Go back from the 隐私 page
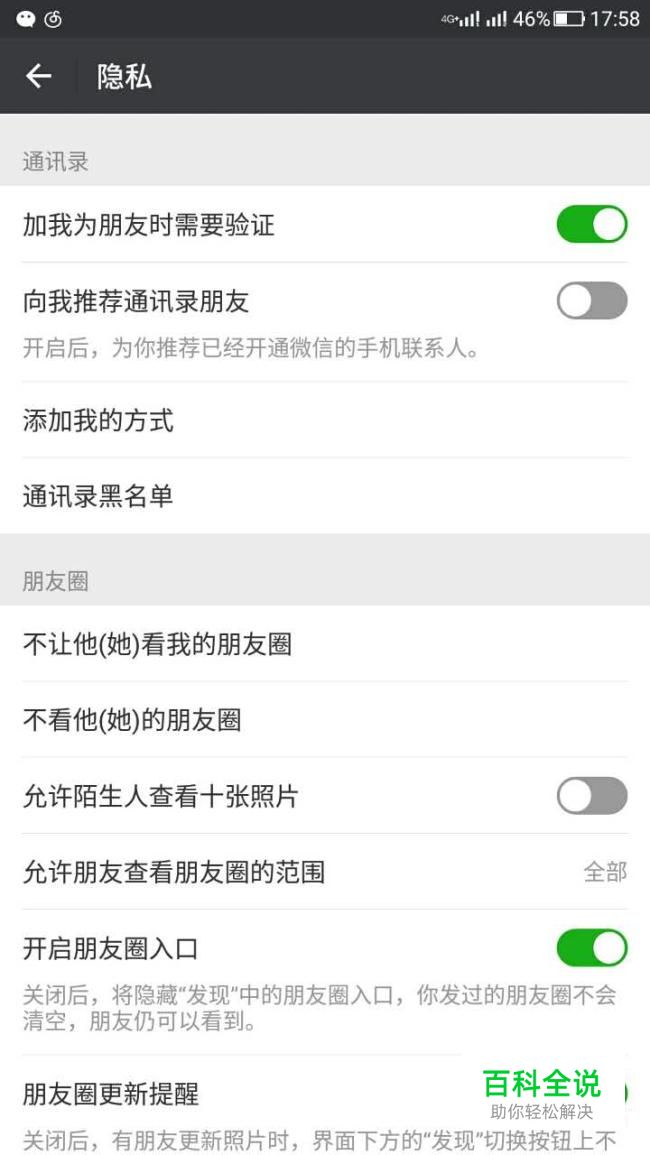The width and height of the screenshot is (650, 1155). (38, 76)
